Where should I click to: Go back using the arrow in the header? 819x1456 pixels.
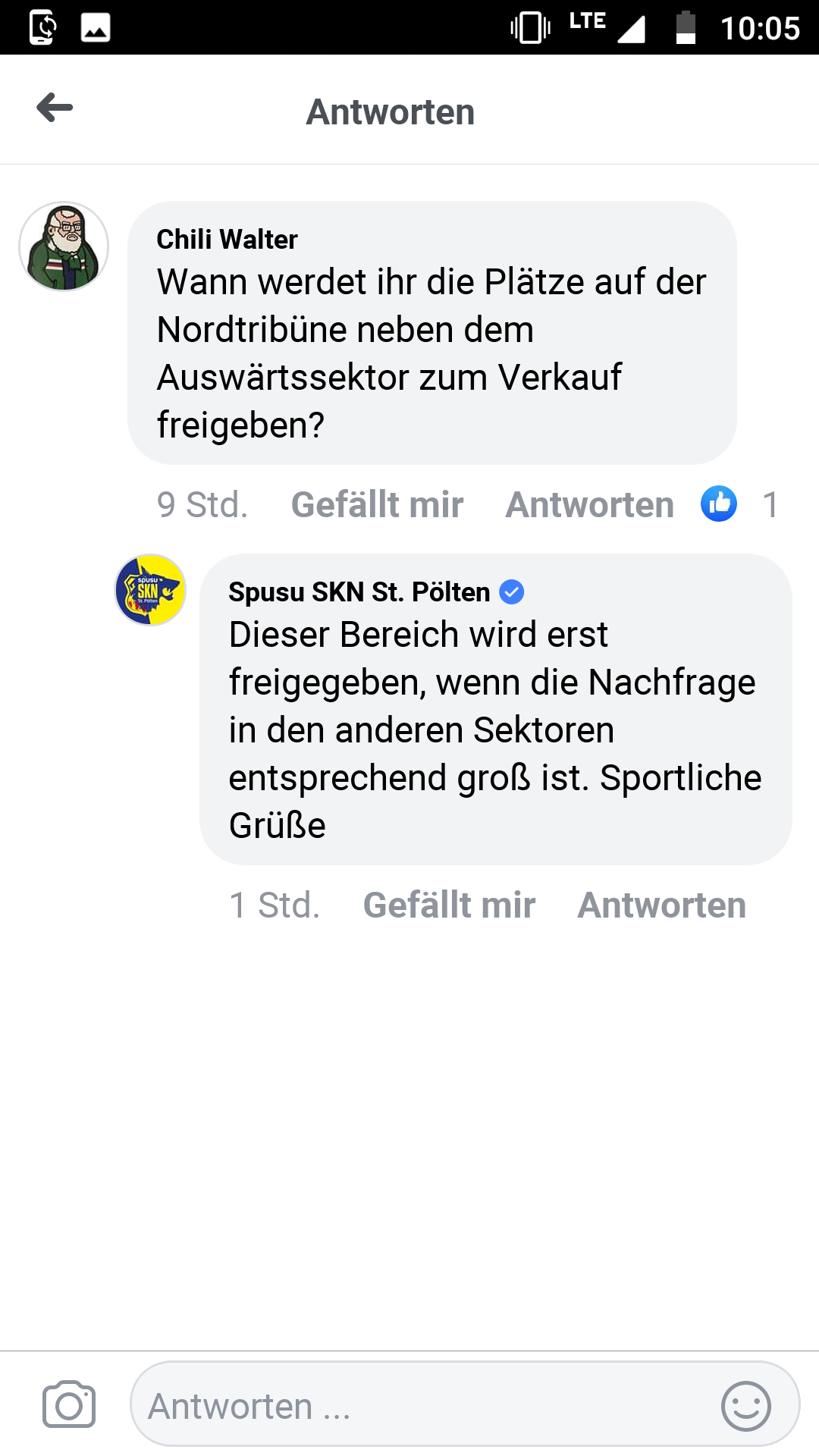(55, 108)
